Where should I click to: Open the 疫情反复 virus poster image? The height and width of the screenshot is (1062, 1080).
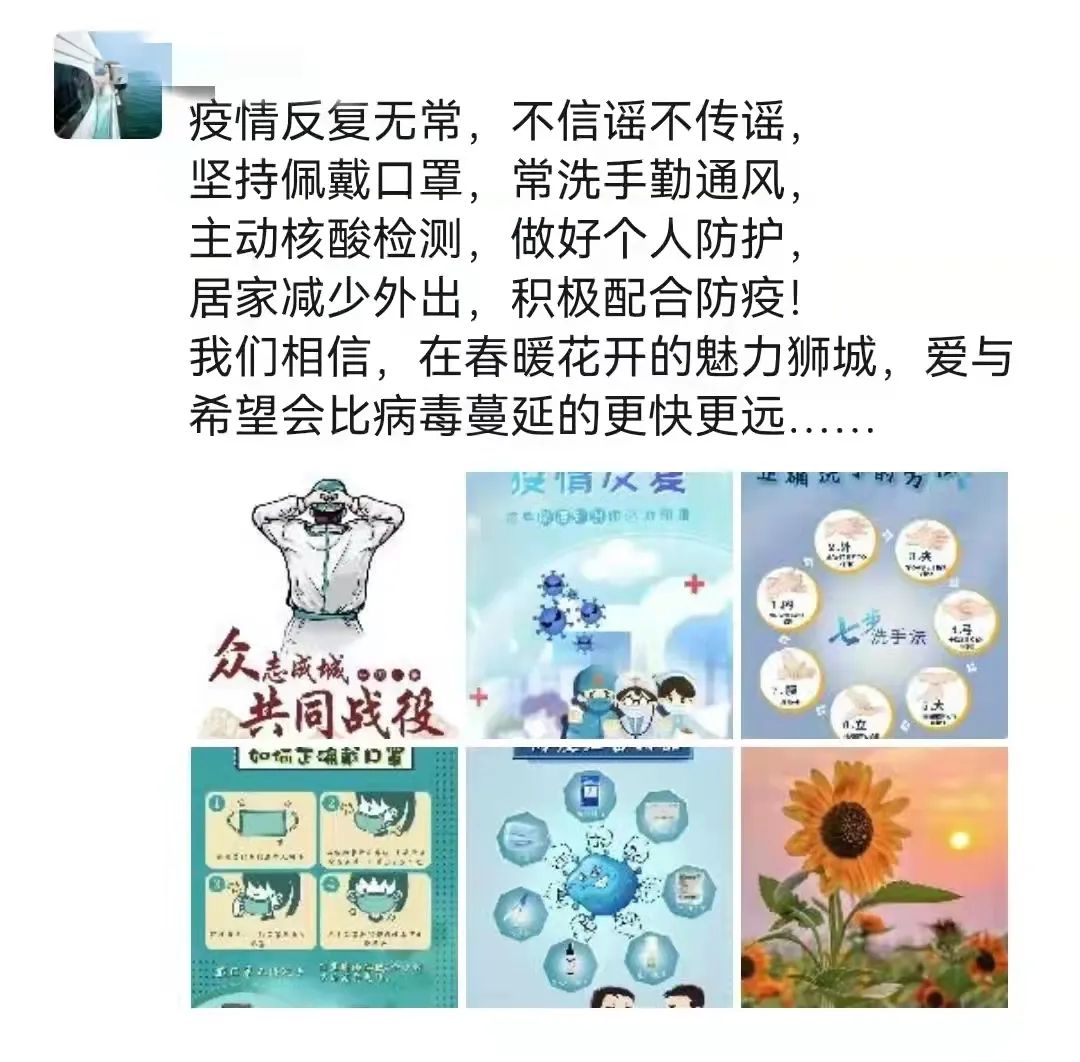click(599, 605)
